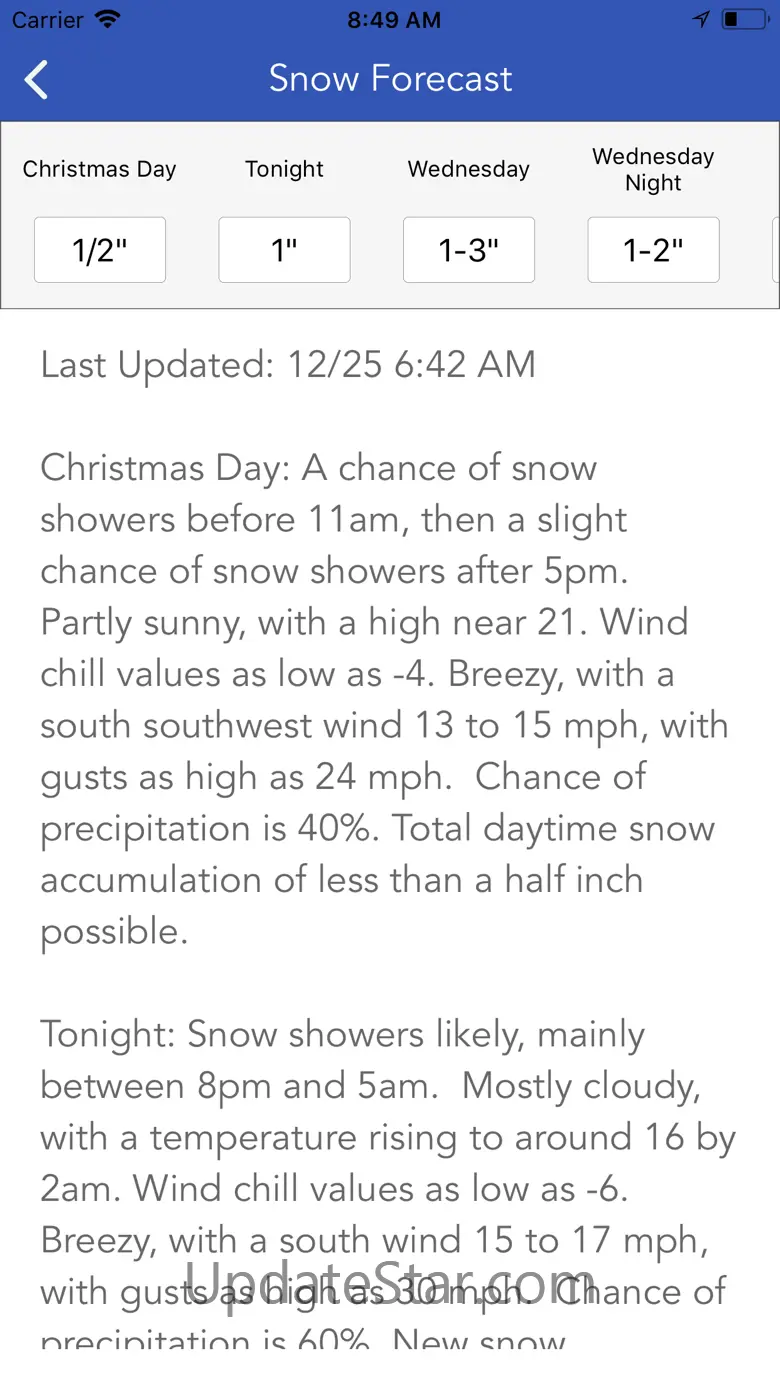This screenshot has height=1387, width=780.
Task: Tap the Wednesday Night 1-2" snowfall box
Action: pos(653,250)
